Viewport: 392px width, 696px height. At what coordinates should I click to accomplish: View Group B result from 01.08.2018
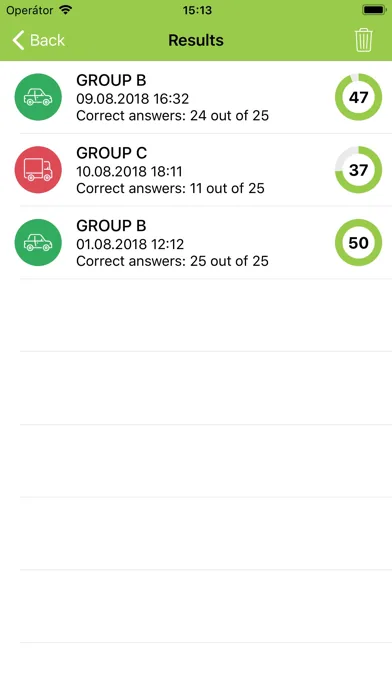tap(196, 243)
